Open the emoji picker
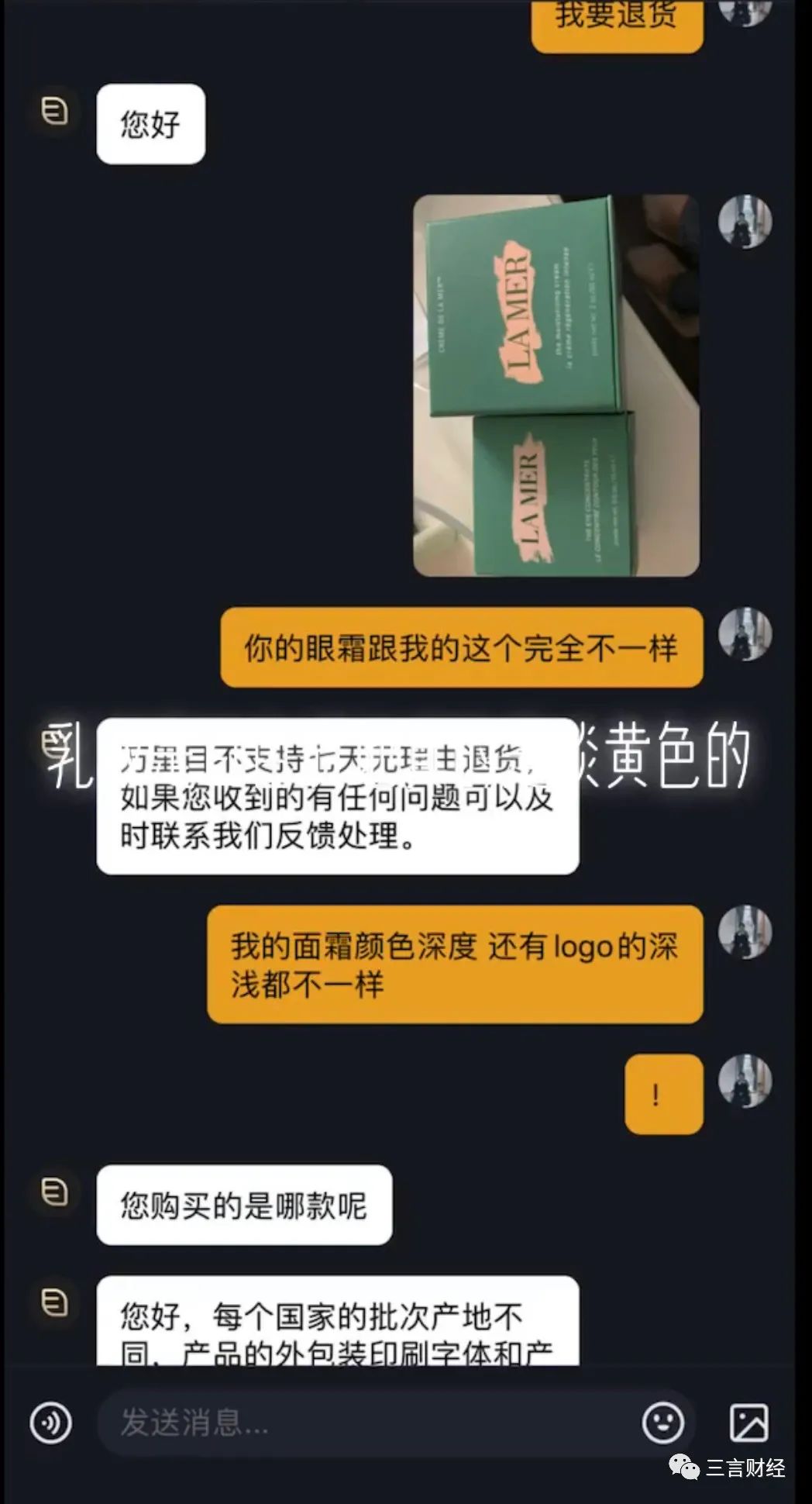This screenshot has width=812, height=1504. point(663,1423)
